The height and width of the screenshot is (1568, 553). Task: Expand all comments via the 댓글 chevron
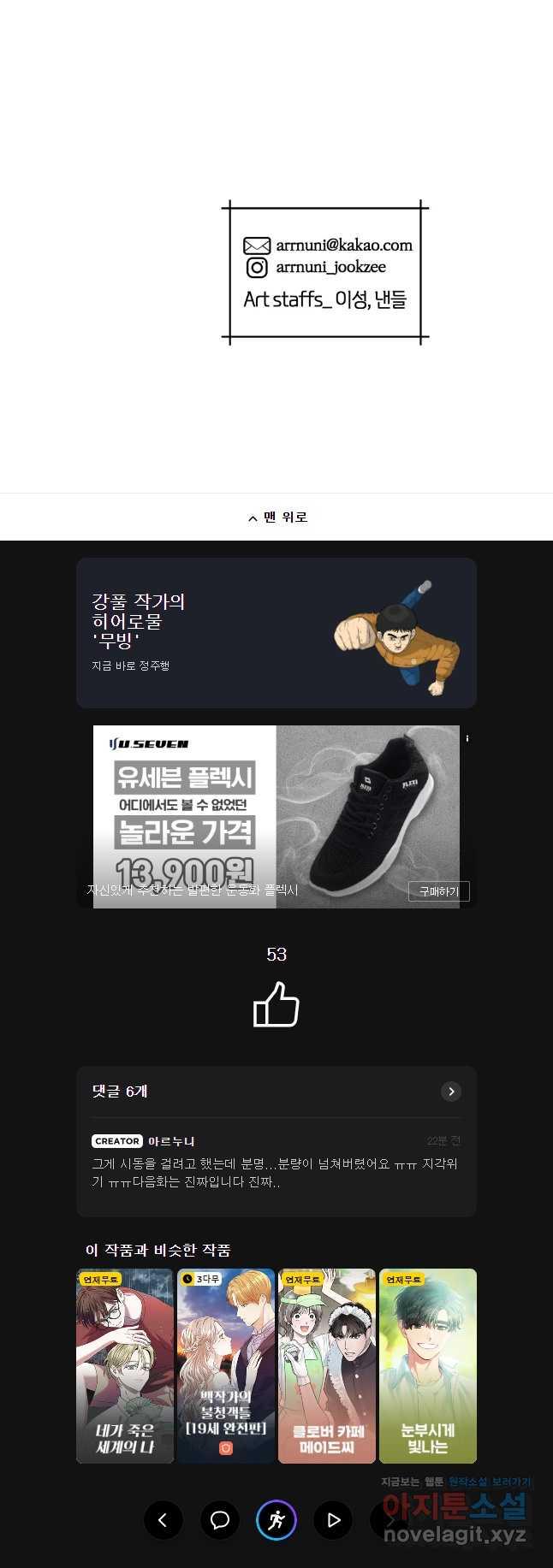coord(451,1092)
